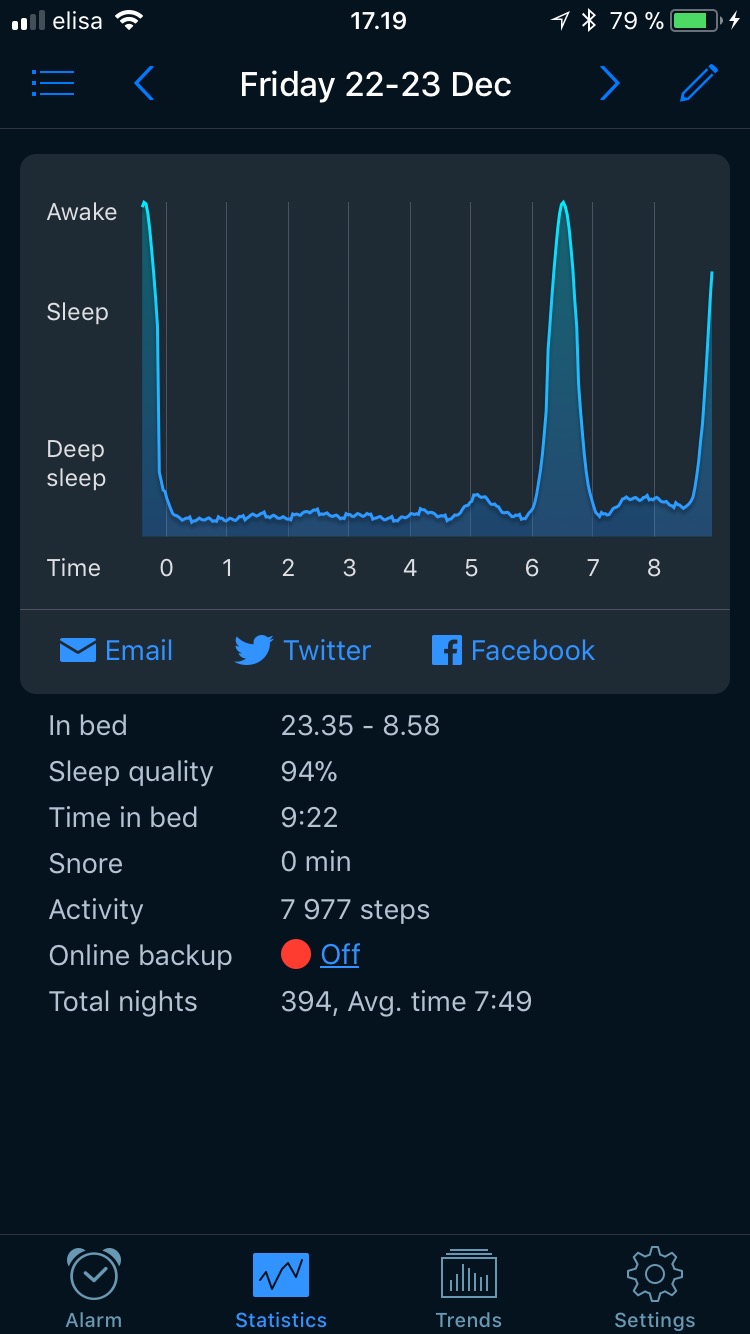The width and height of the screenshot is (750, 1334).
Task: Share sleep data on Twitter
Action: click(x=303, y=650)
